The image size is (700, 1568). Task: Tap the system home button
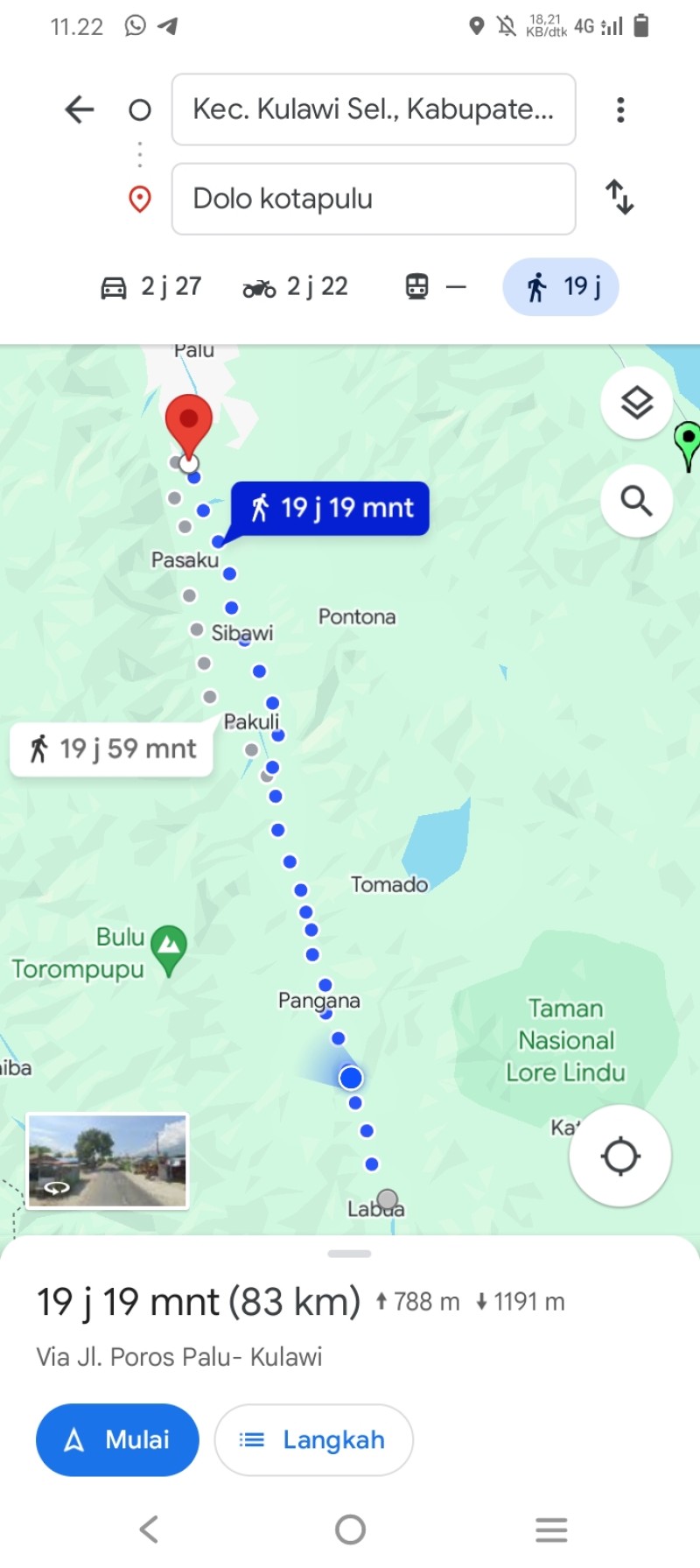[350, 1529]
